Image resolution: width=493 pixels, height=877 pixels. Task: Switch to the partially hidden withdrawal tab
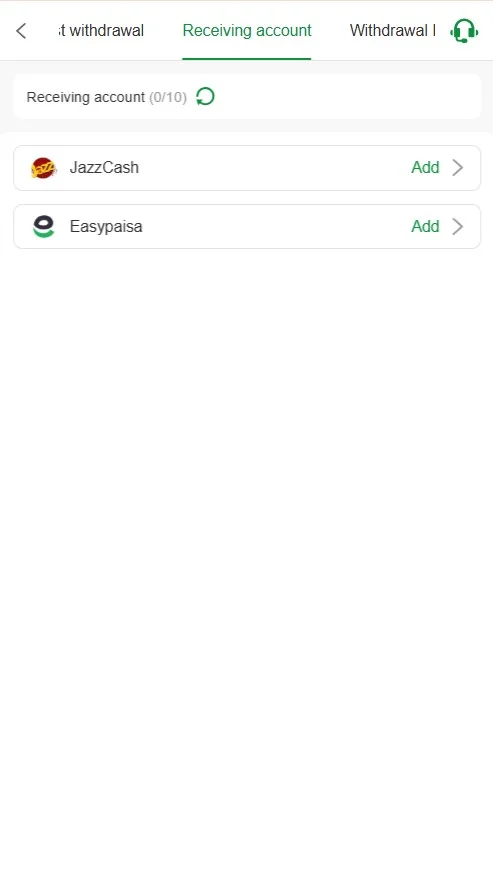(101, 30)
